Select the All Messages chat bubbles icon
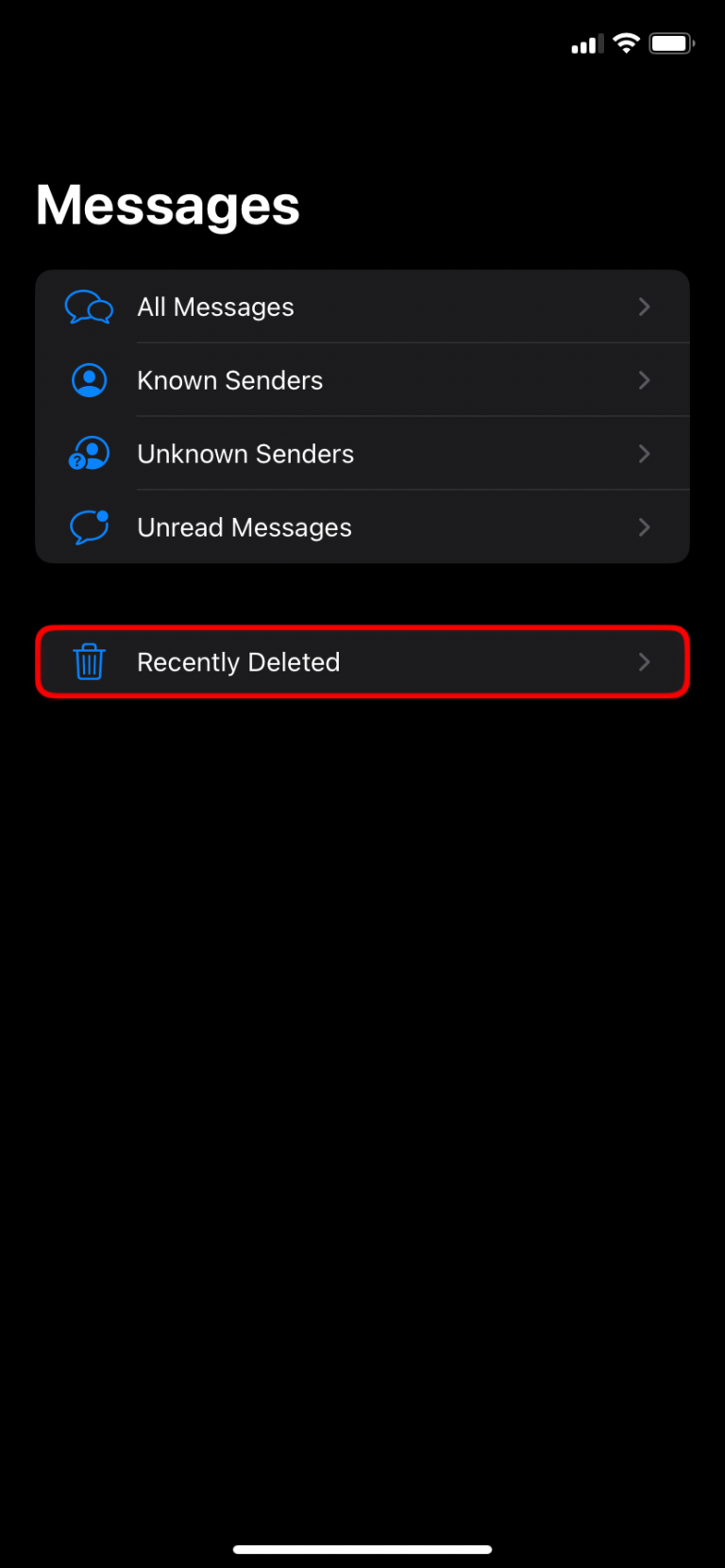This screenshot has width=725, height=1568. coord(88,307)
